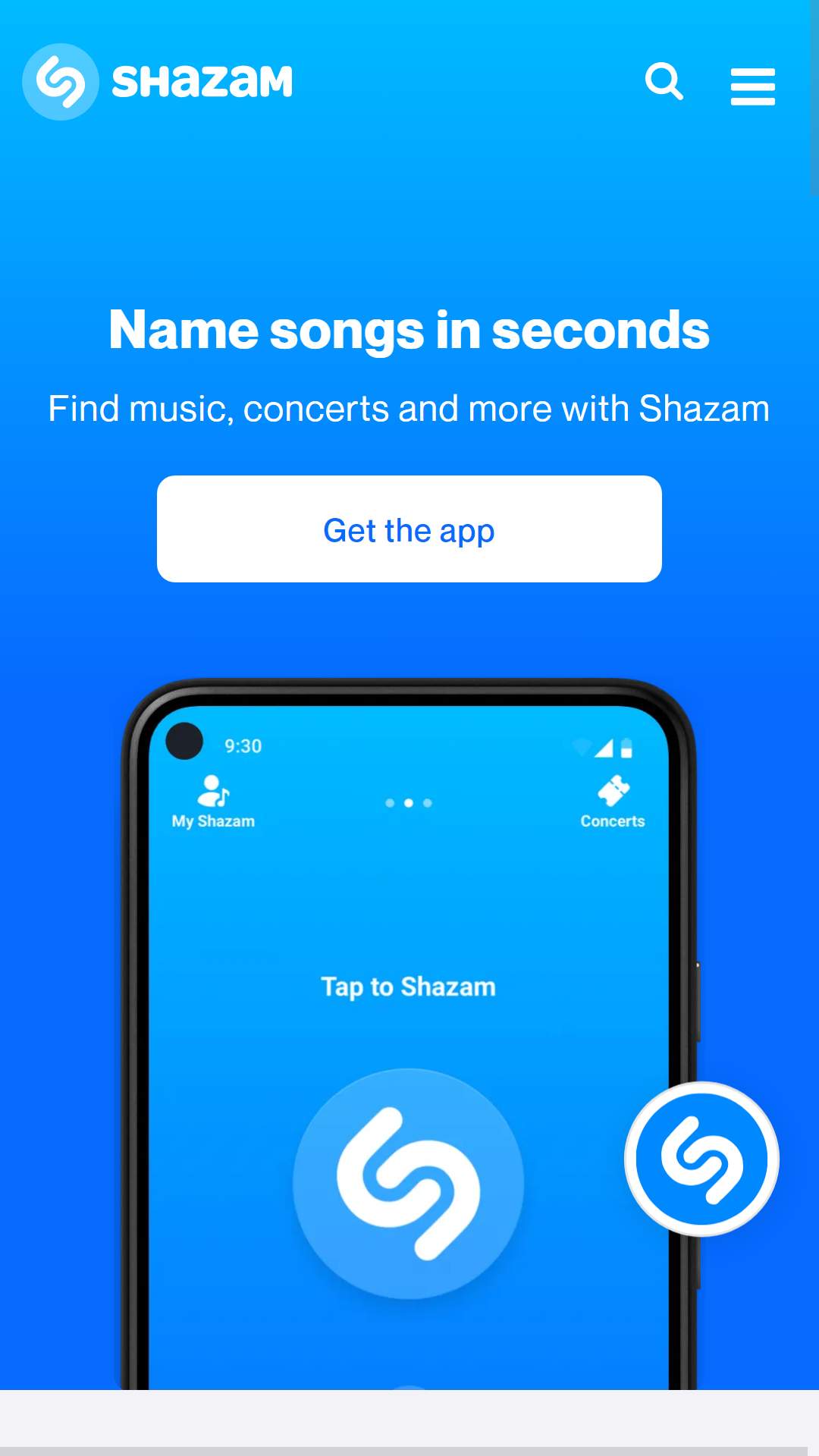Tap the floating Shazam button
819x1456 pixels.
click(701, 1159)
